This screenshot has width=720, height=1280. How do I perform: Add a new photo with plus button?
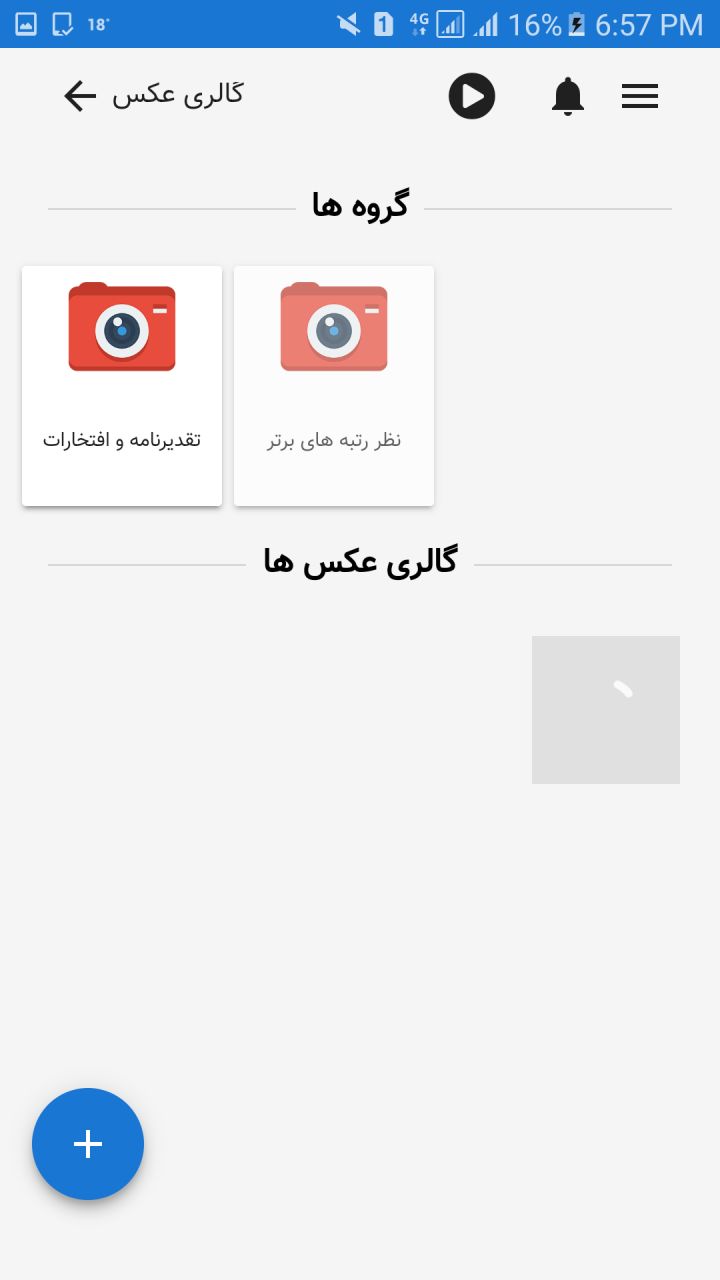pyautogui.click(x=88, y=1144)
